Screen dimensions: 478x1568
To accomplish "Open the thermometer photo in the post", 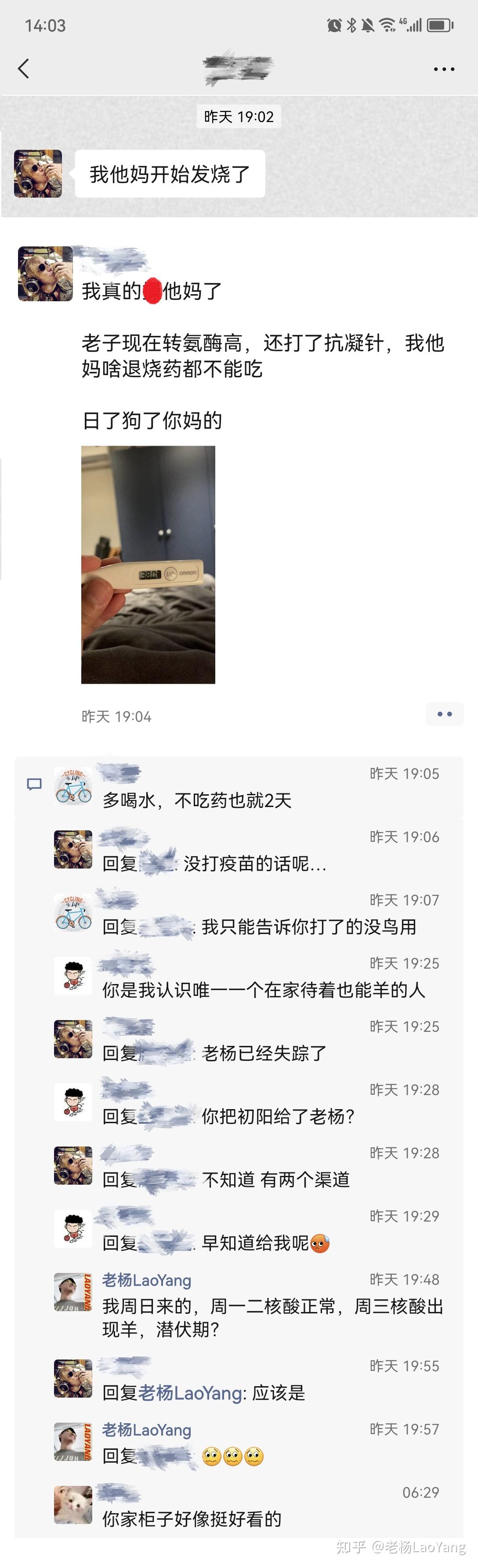I will click(x=148, y=564).
